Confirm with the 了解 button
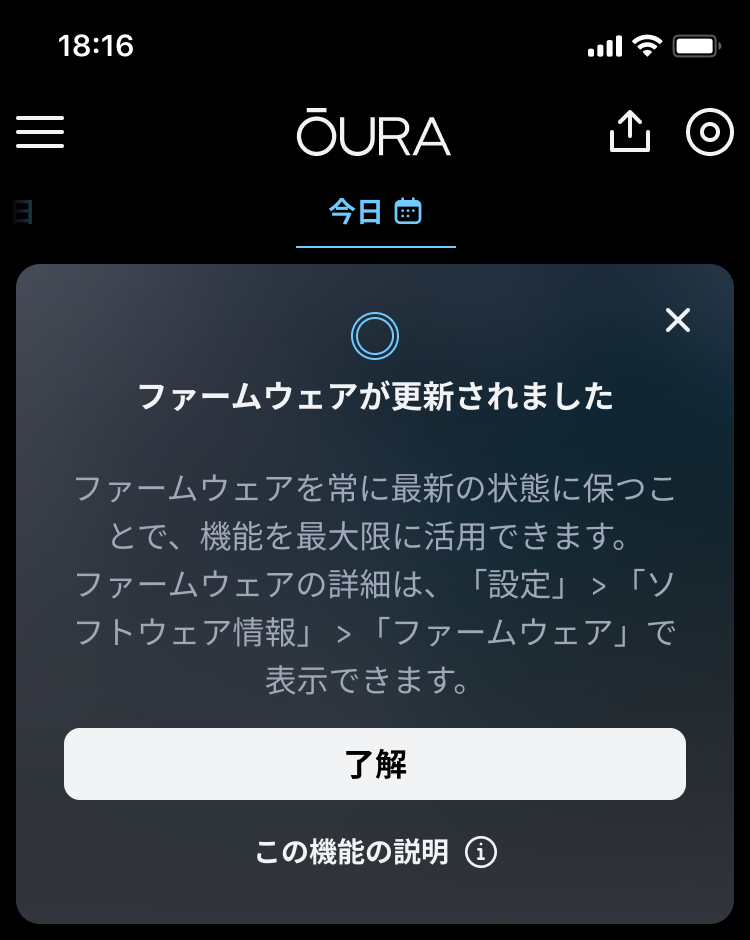 click(375, 764)
